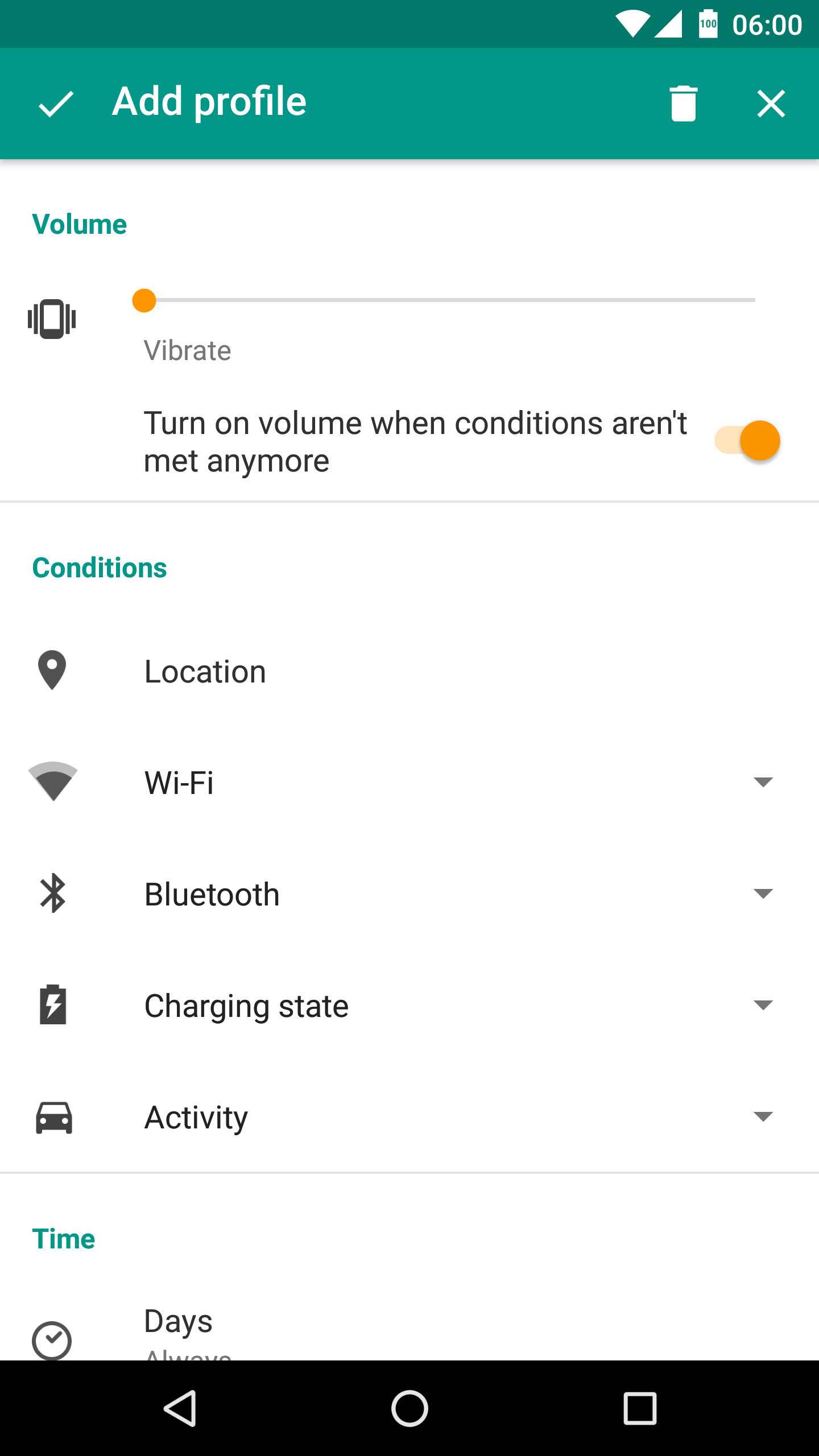Expand the Charging state dropdown
Viewport: 819px width, 1456px height.
762,1005
